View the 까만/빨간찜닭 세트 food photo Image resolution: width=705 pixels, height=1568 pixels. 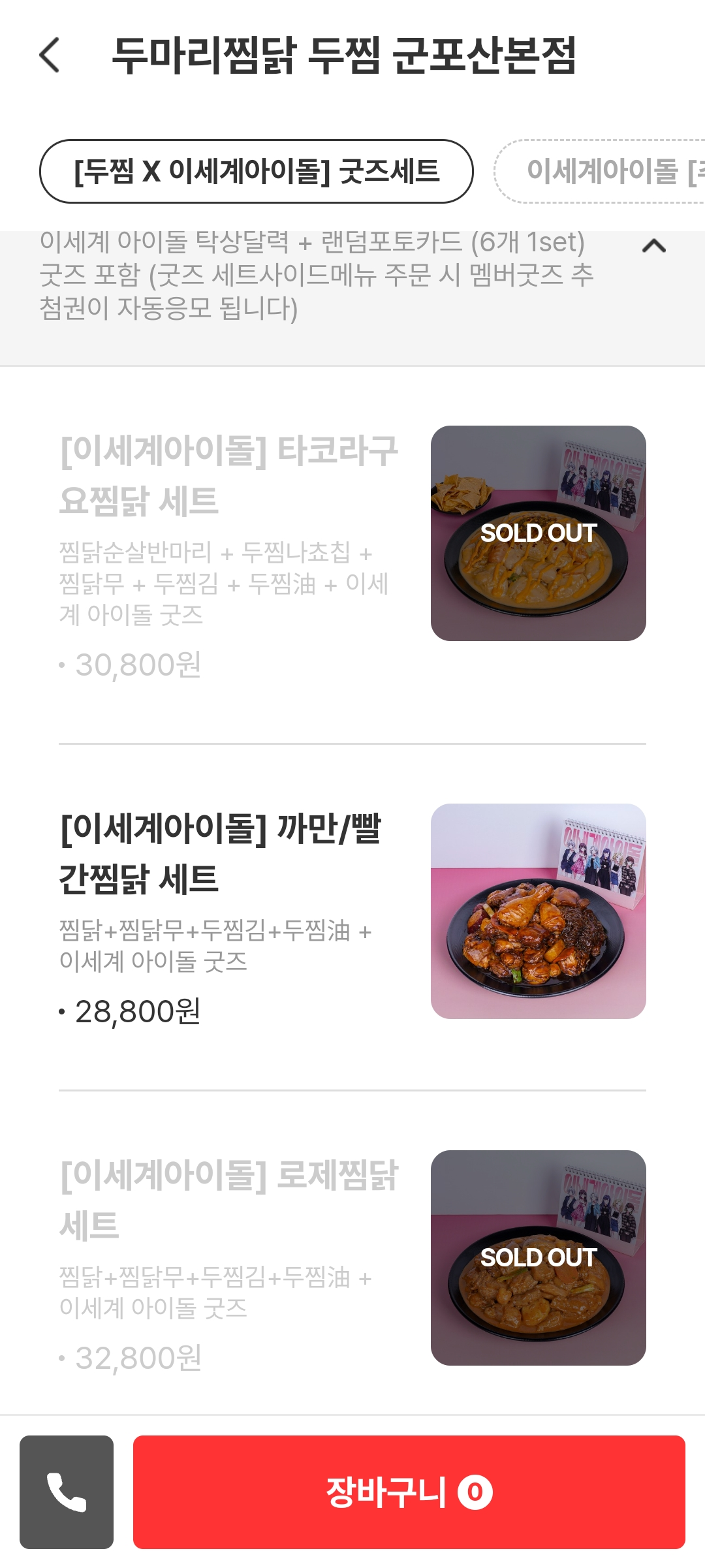538,911
